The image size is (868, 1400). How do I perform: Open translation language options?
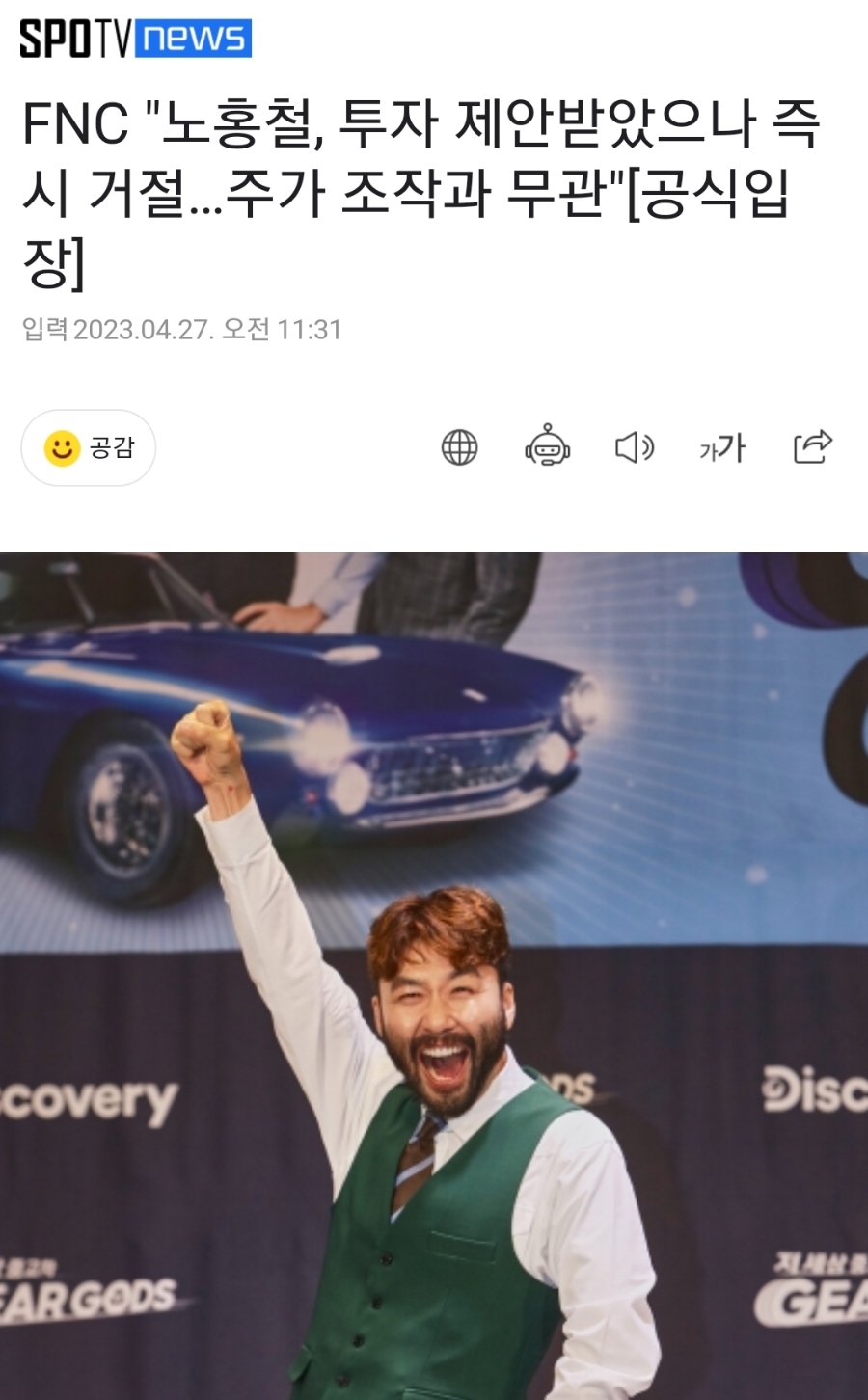461,446
